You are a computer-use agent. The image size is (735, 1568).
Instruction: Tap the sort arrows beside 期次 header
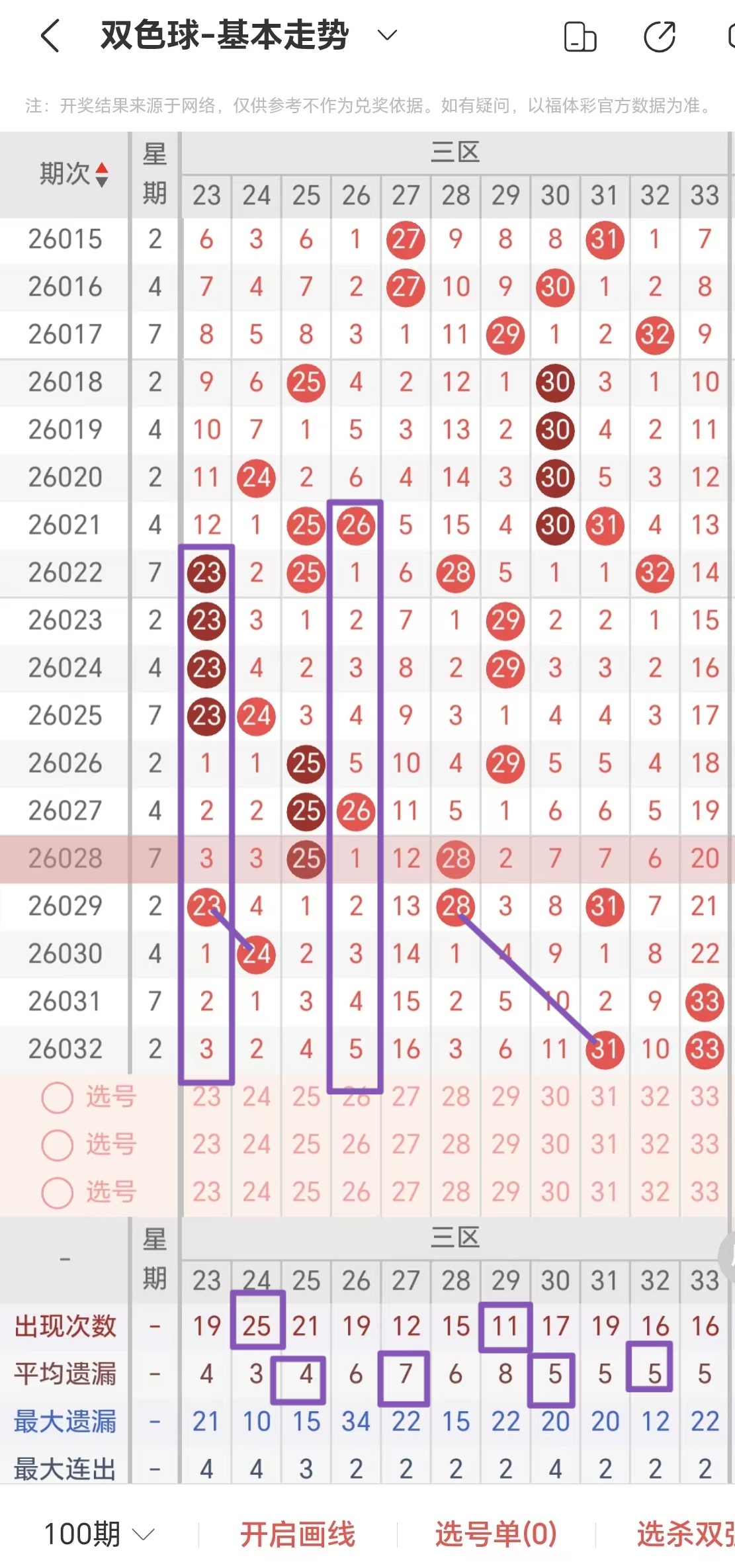click(x=103, y=175)
